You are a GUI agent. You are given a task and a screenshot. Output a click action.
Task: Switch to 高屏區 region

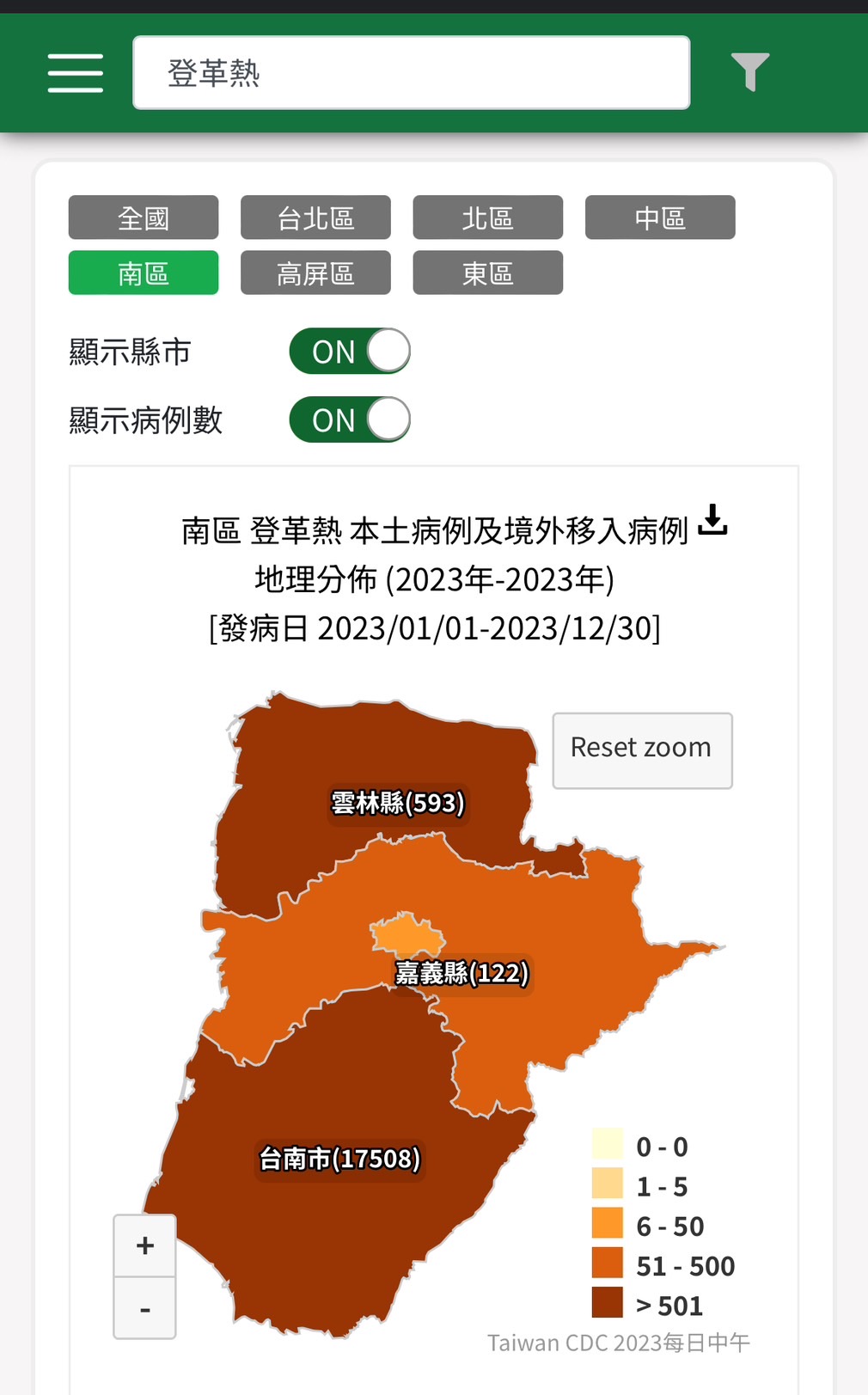click(315, 273)
